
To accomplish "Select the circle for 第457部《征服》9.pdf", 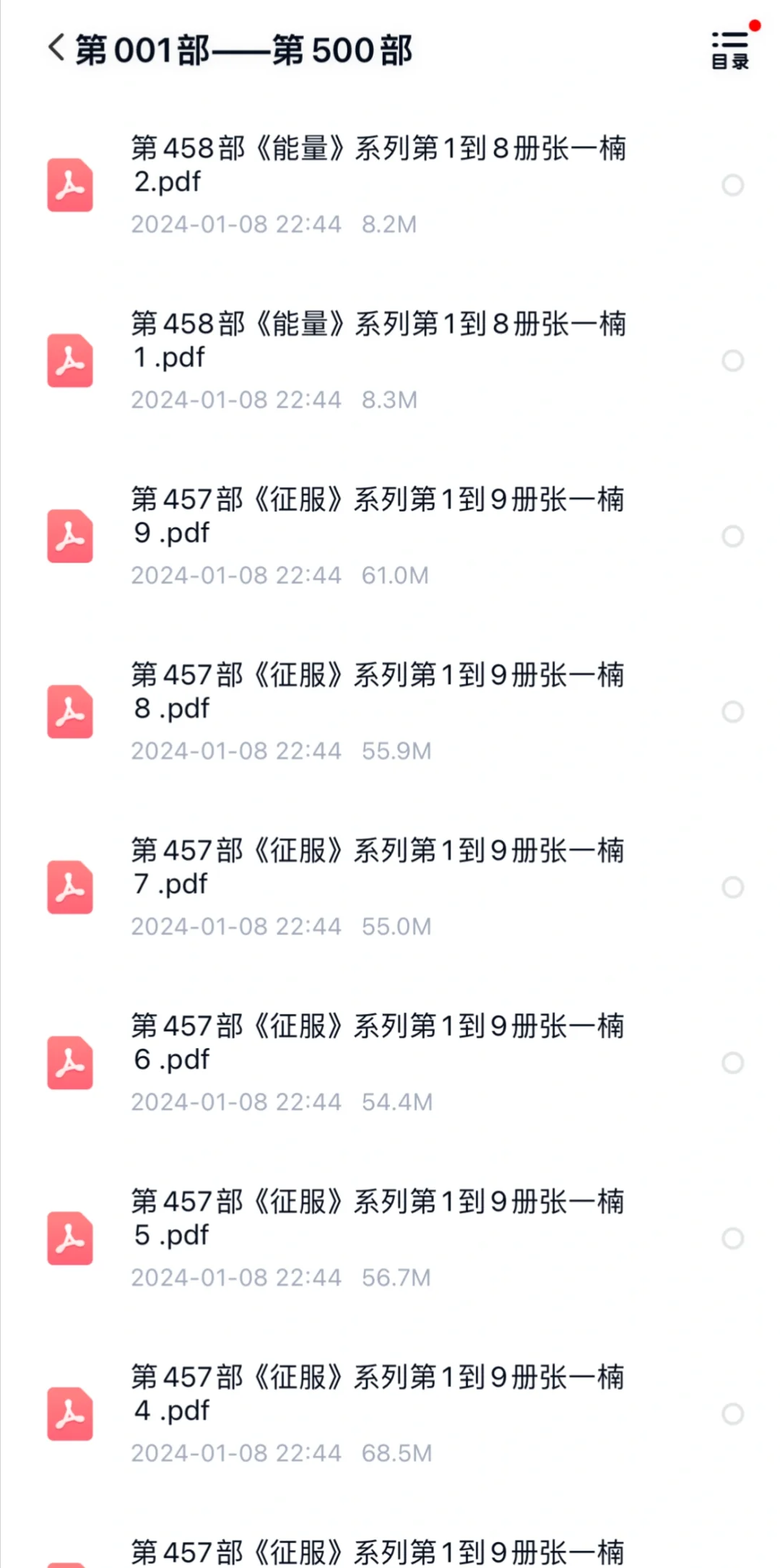I will click(x=732, y=536).
